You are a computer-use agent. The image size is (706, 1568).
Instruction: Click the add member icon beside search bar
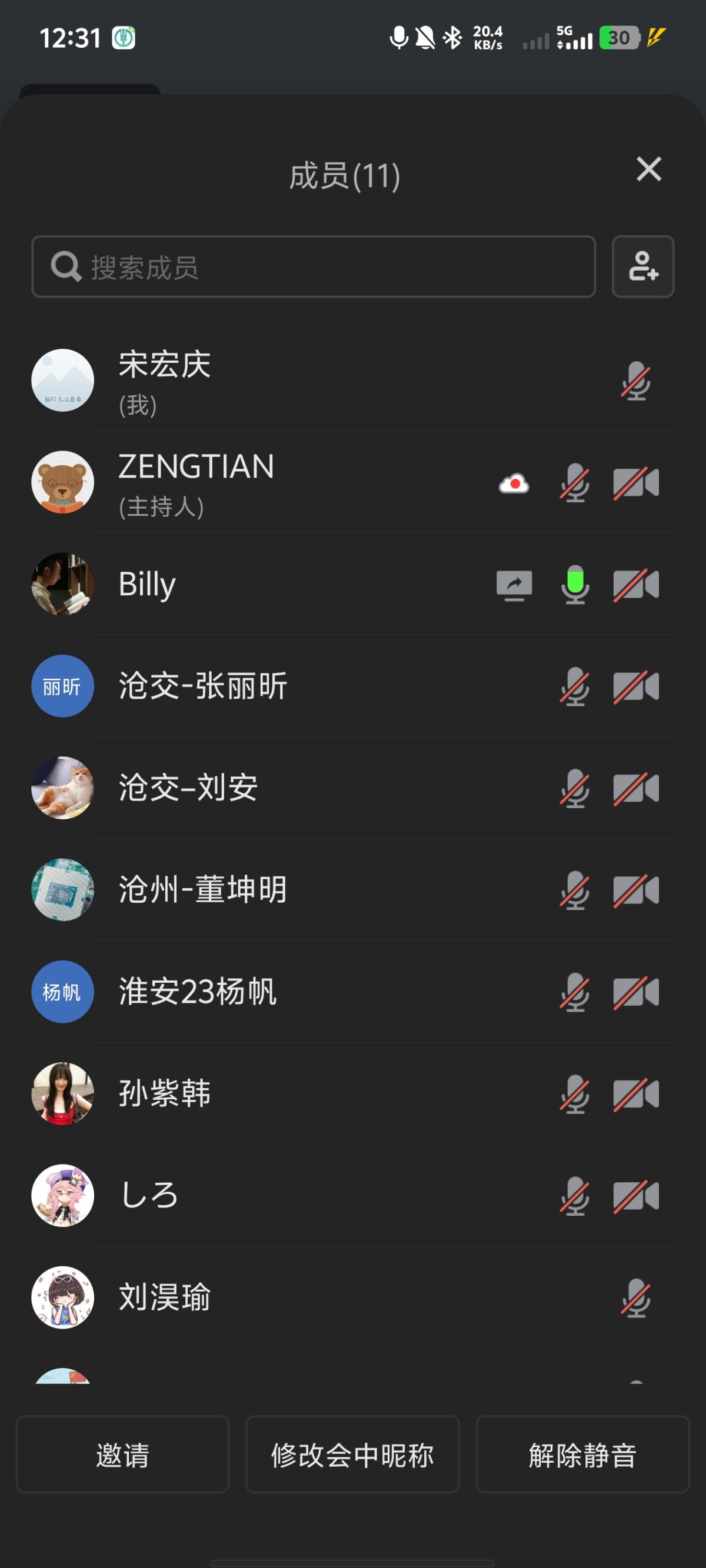tap(642, 266)
